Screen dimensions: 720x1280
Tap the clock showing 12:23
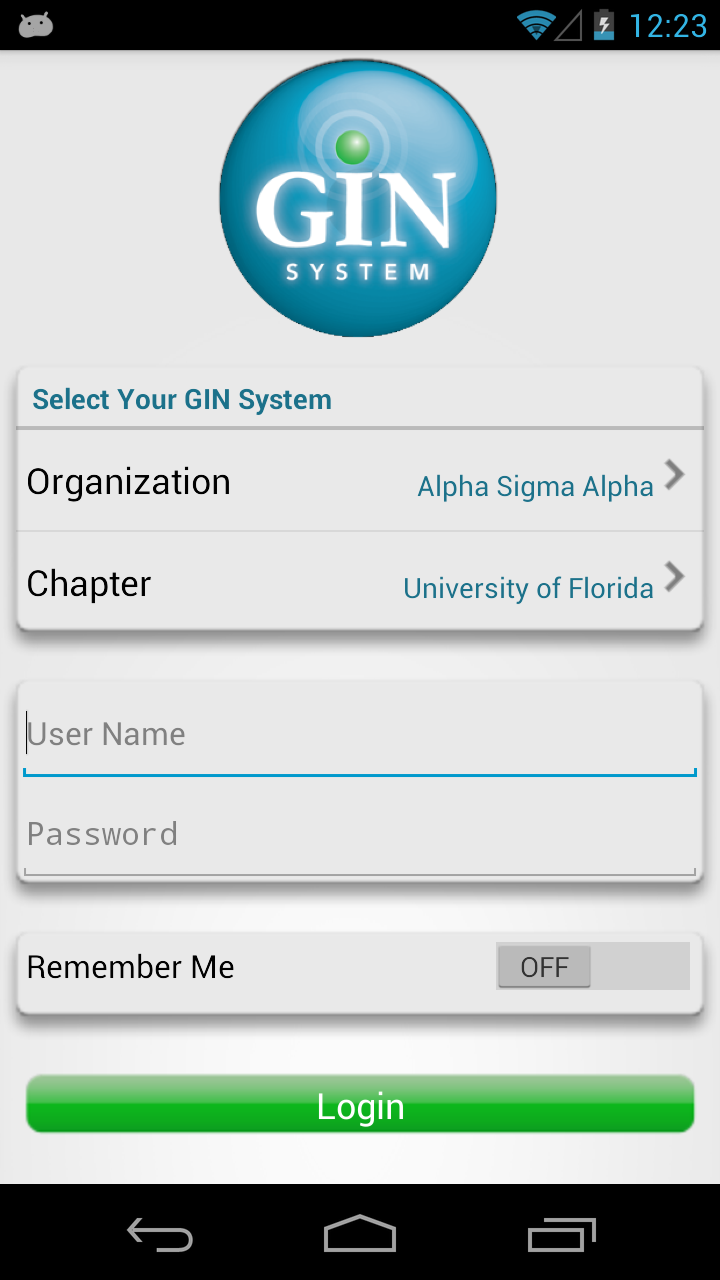click(x=668, y=25)
